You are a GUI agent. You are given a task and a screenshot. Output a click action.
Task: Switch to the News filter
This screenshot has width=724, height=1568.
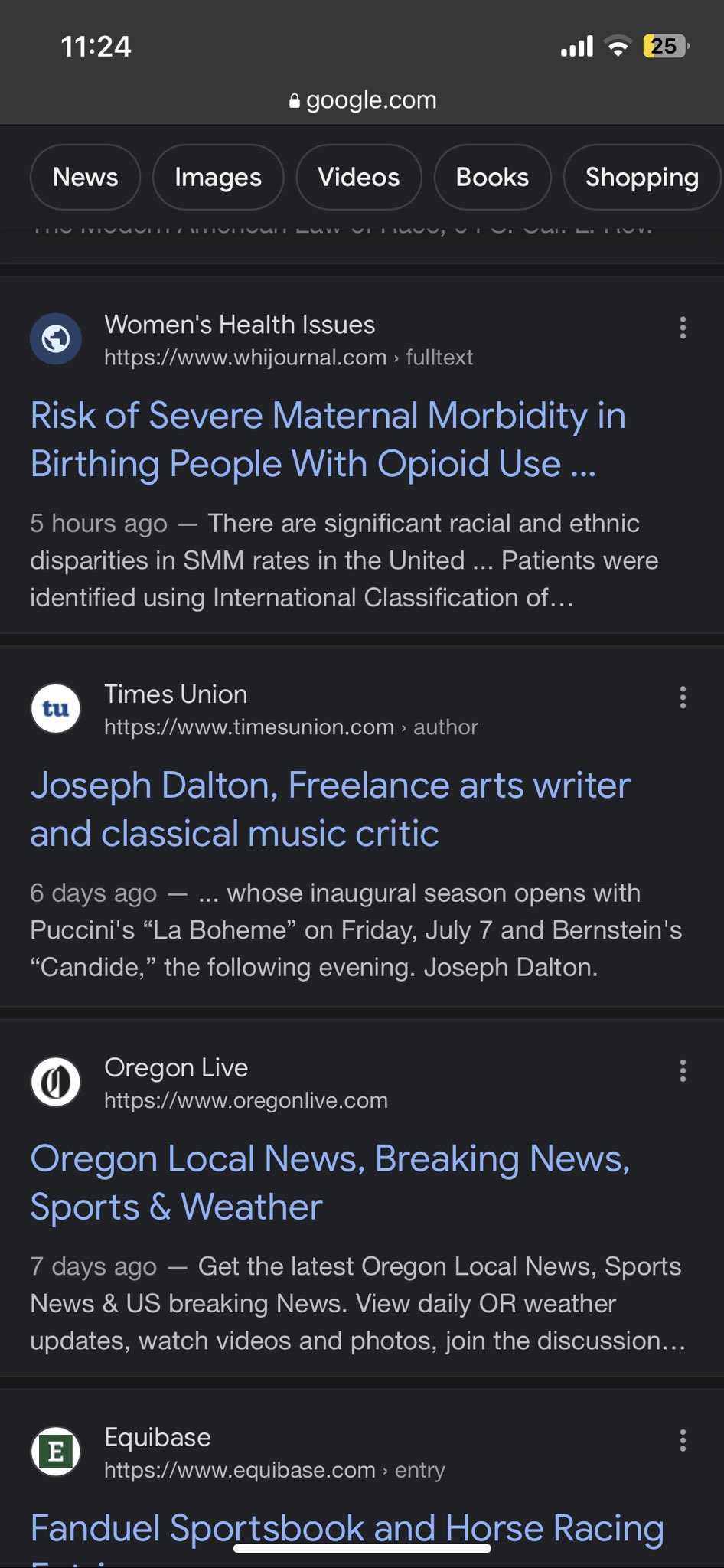[85, 177]
